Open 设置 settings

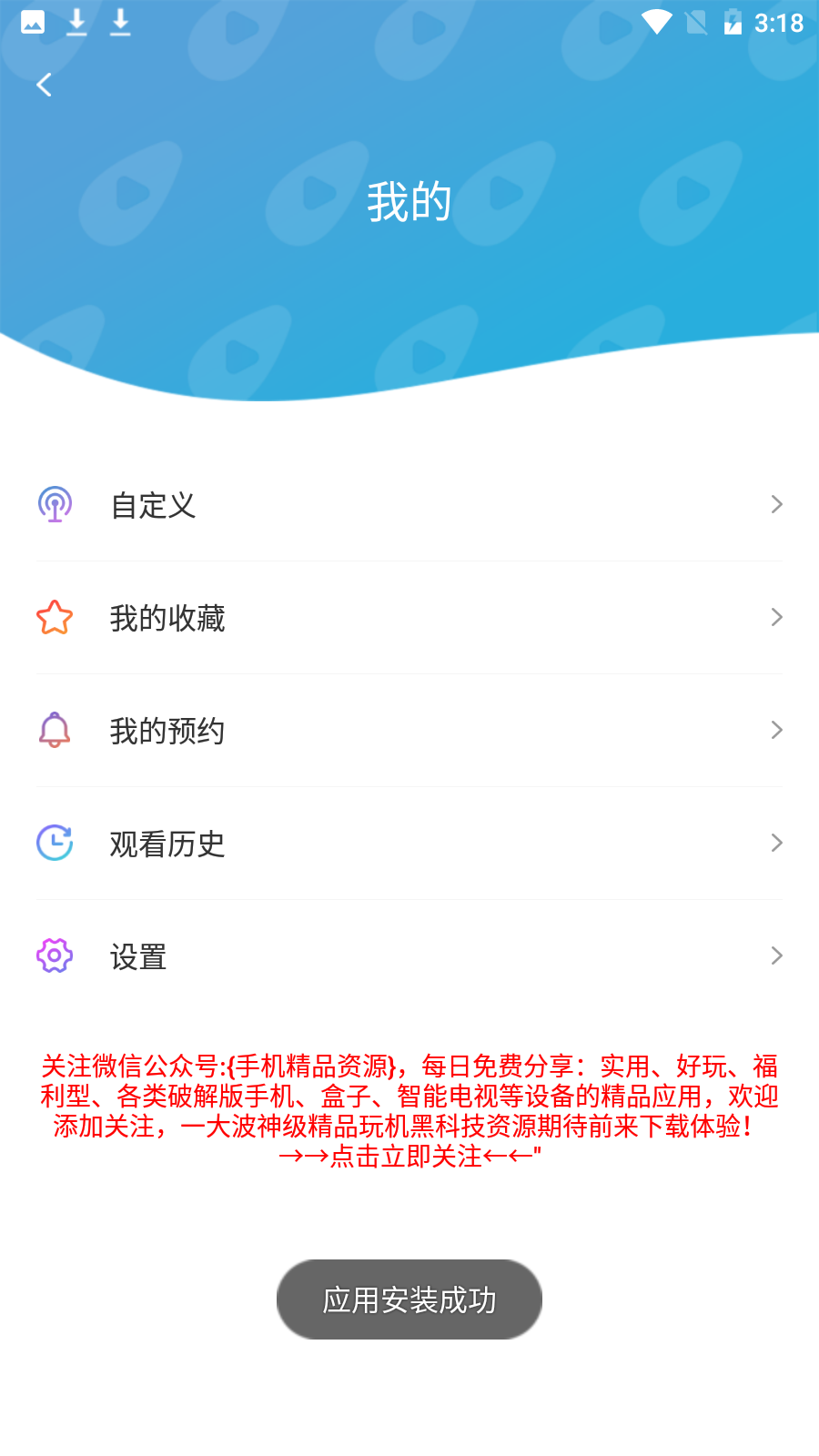[409, 956]
